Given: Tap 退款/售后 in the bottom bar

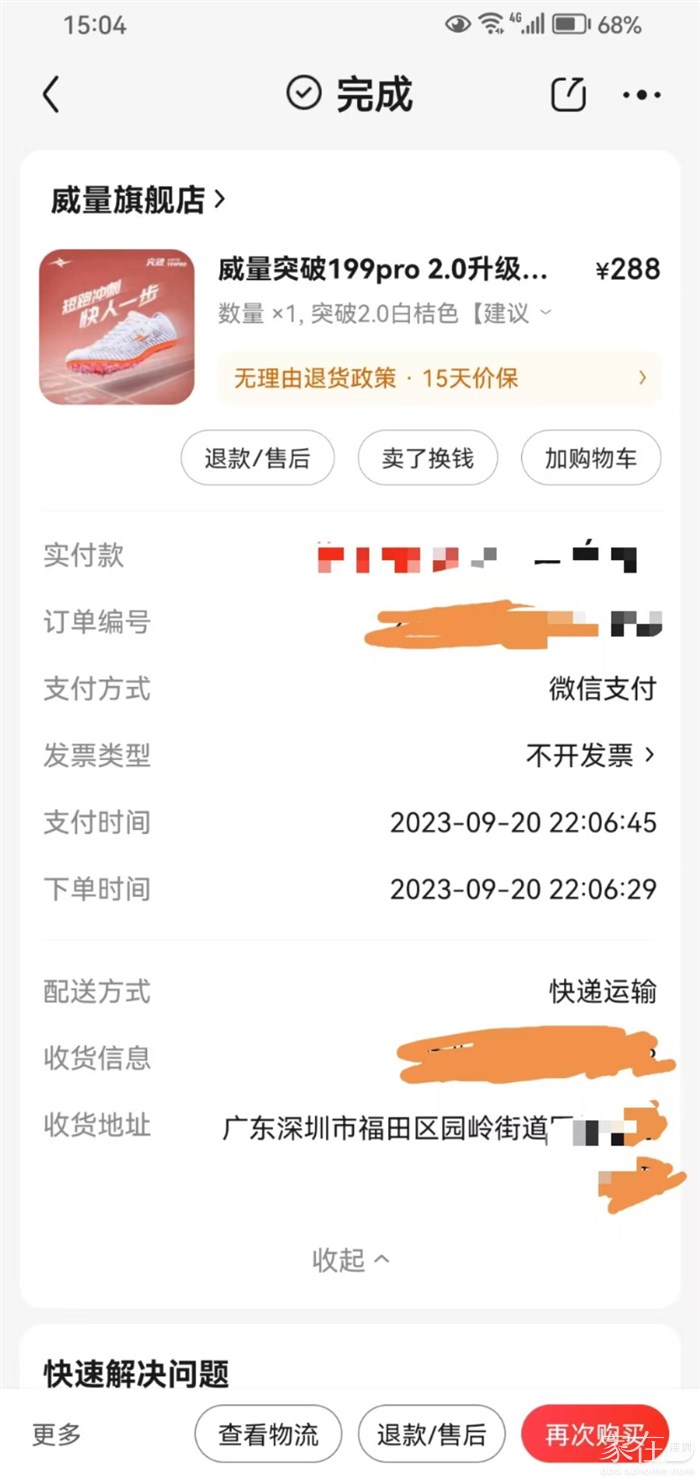Looking at the screenshot, I should tap(431, 1434).
